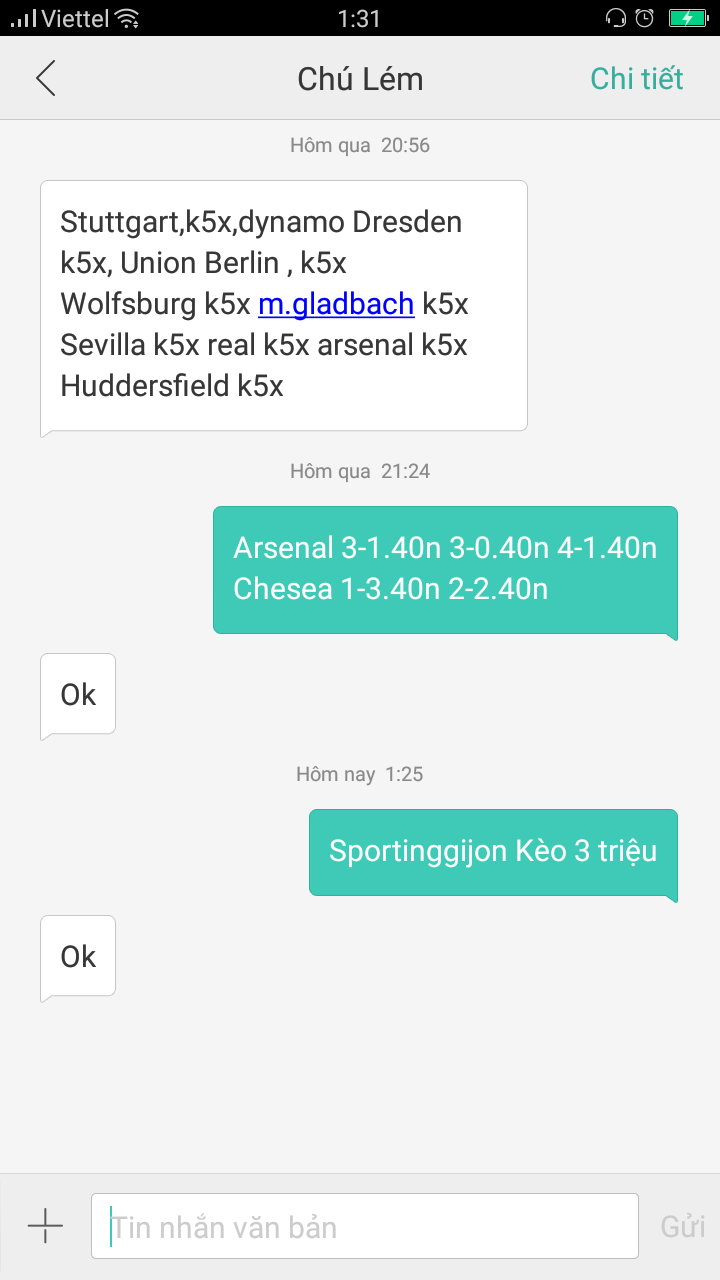
Task: Open the m.gladbach link
Action: [336, 304]
